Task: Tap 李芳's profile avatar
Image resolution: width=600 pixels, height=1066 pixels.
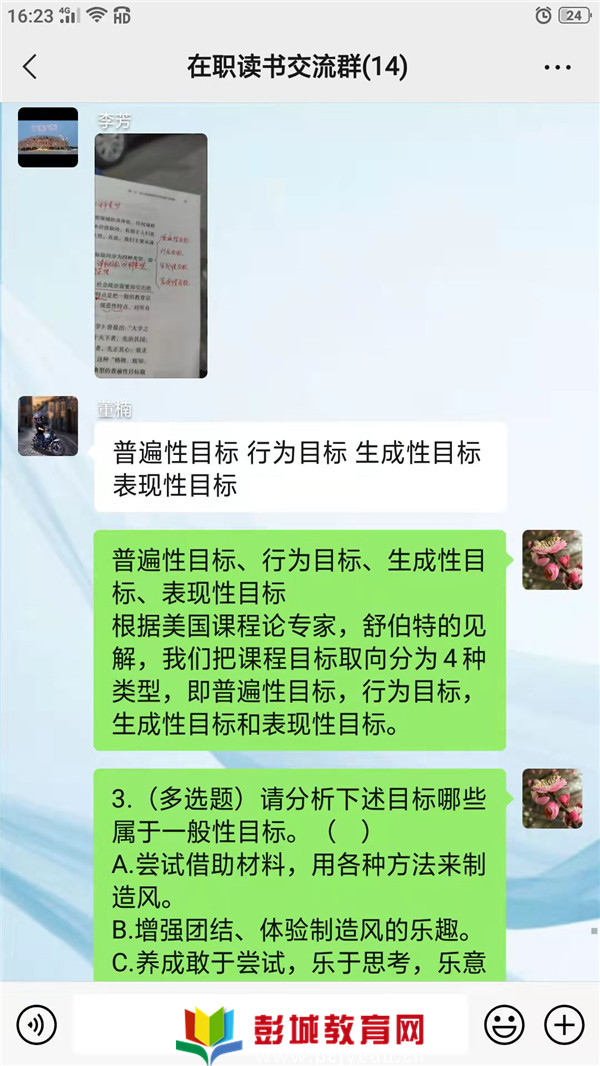Action: pyautogui.click(x=48, y=137)
